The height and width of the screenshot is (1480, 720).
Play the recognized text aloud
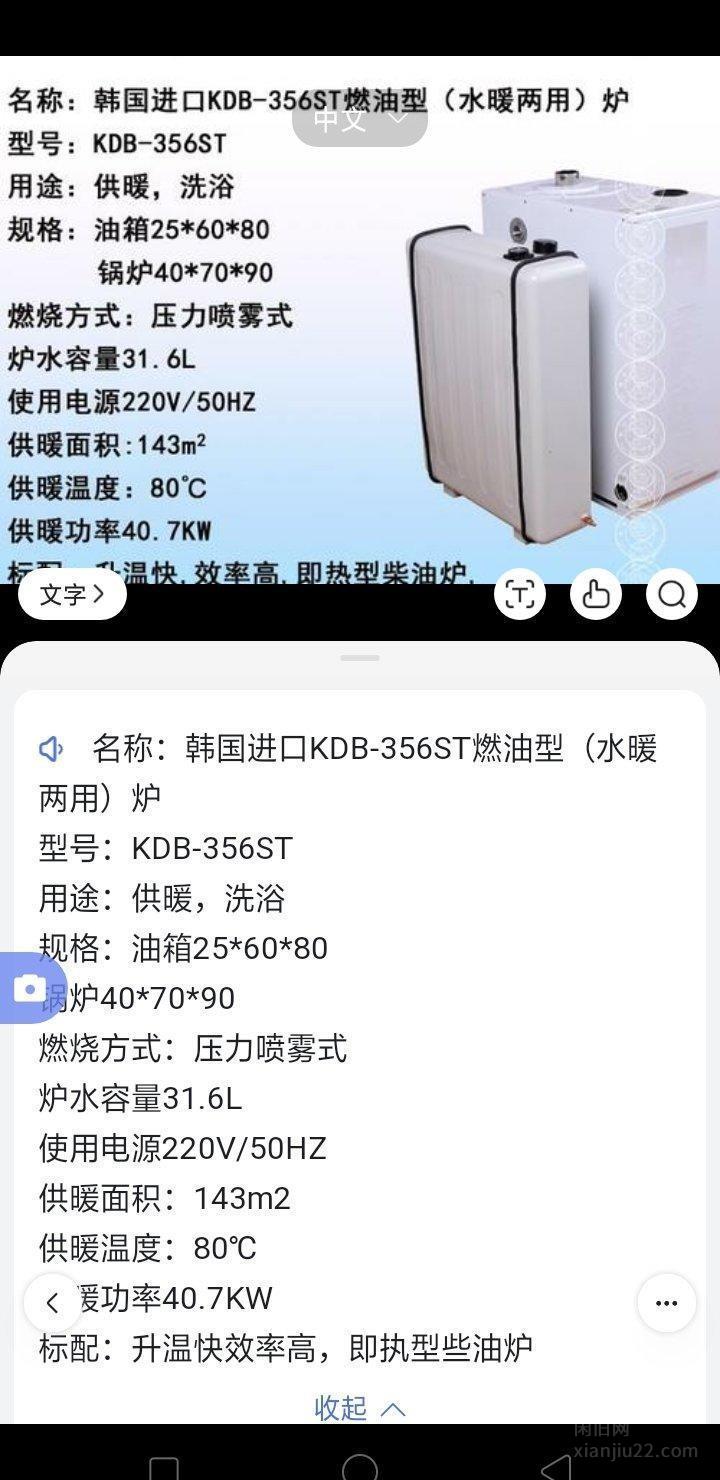click(x=52, y=748)
